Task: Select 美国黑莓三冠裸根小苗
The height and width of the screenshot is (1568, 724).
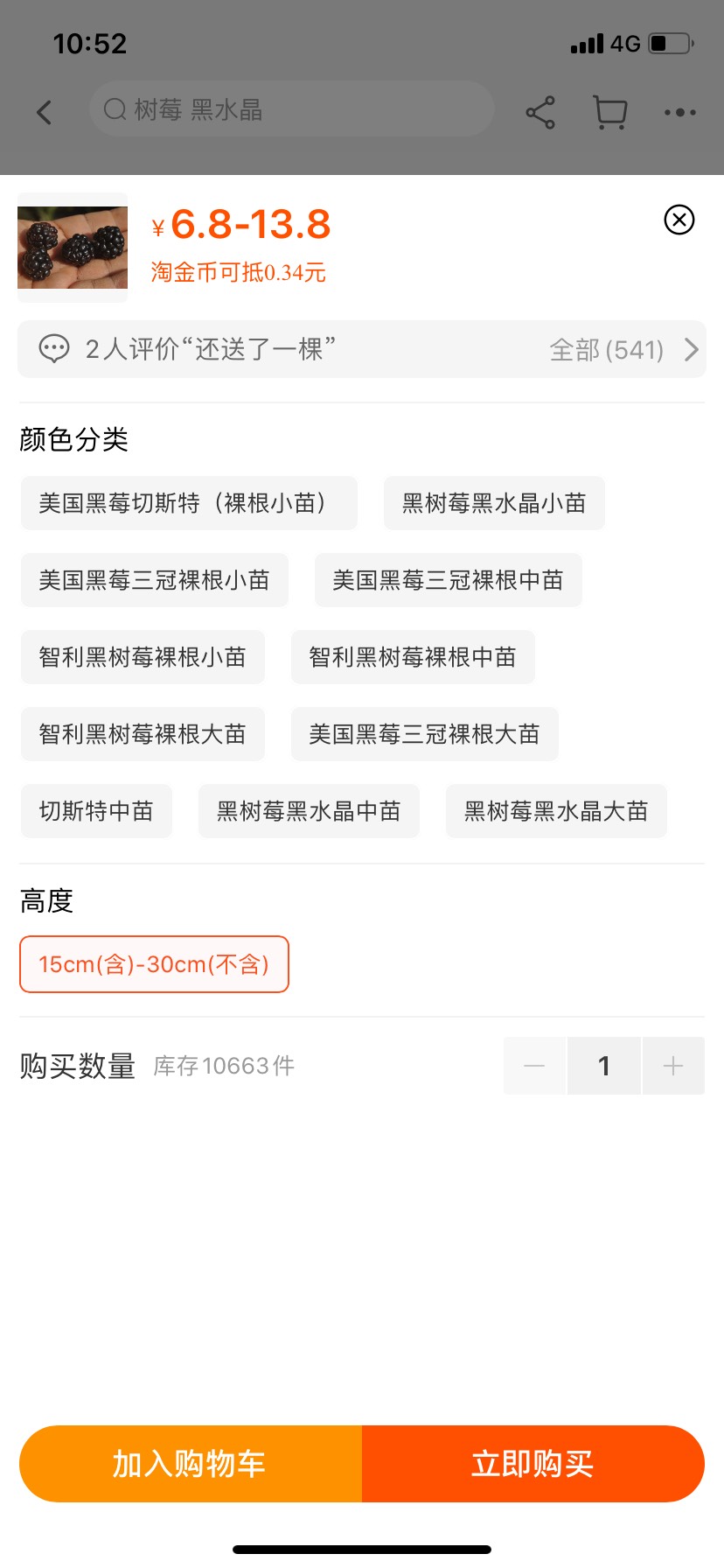Action: point(155,580)
